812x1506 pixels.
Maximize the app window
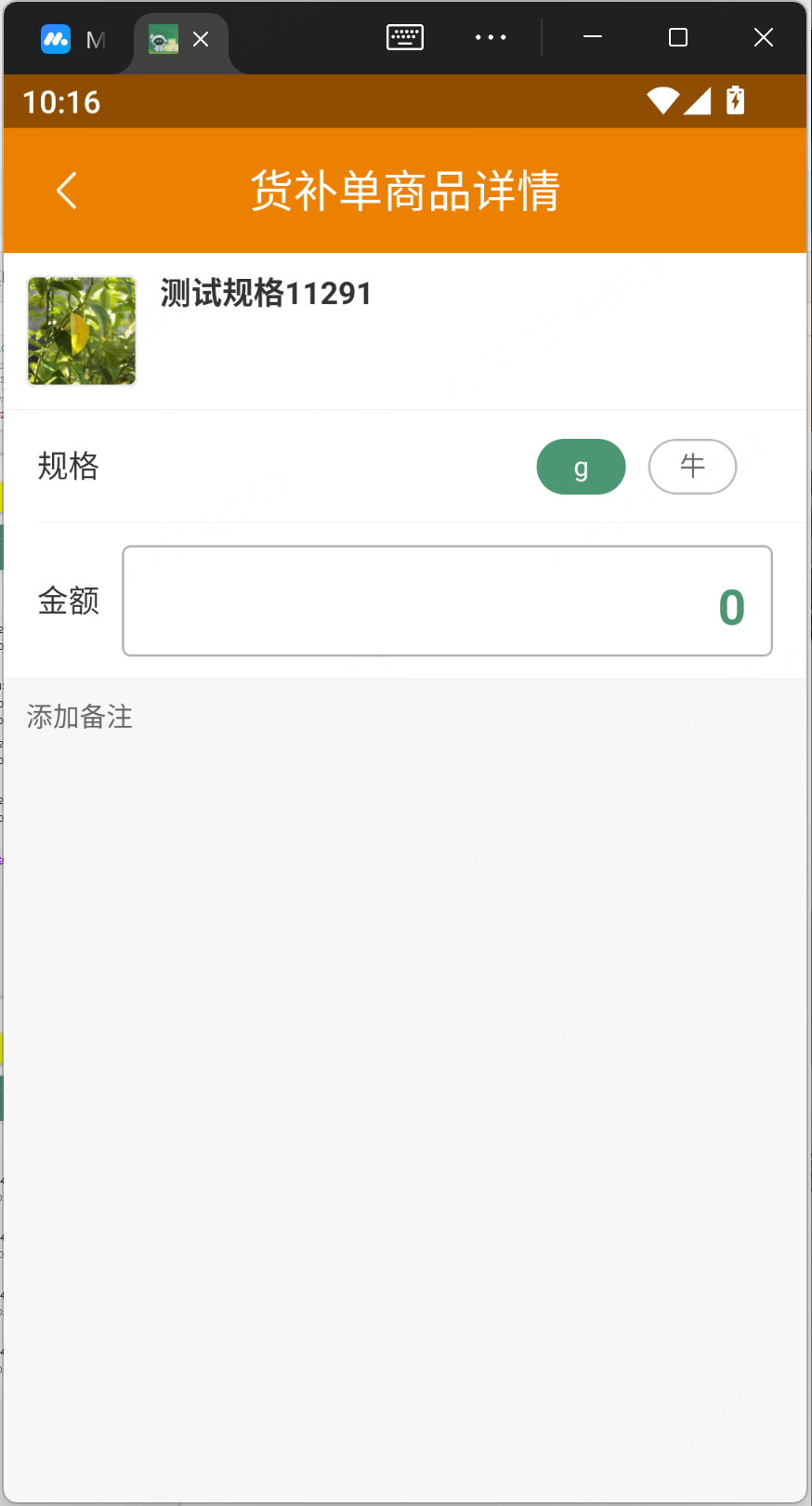(678, 37)
